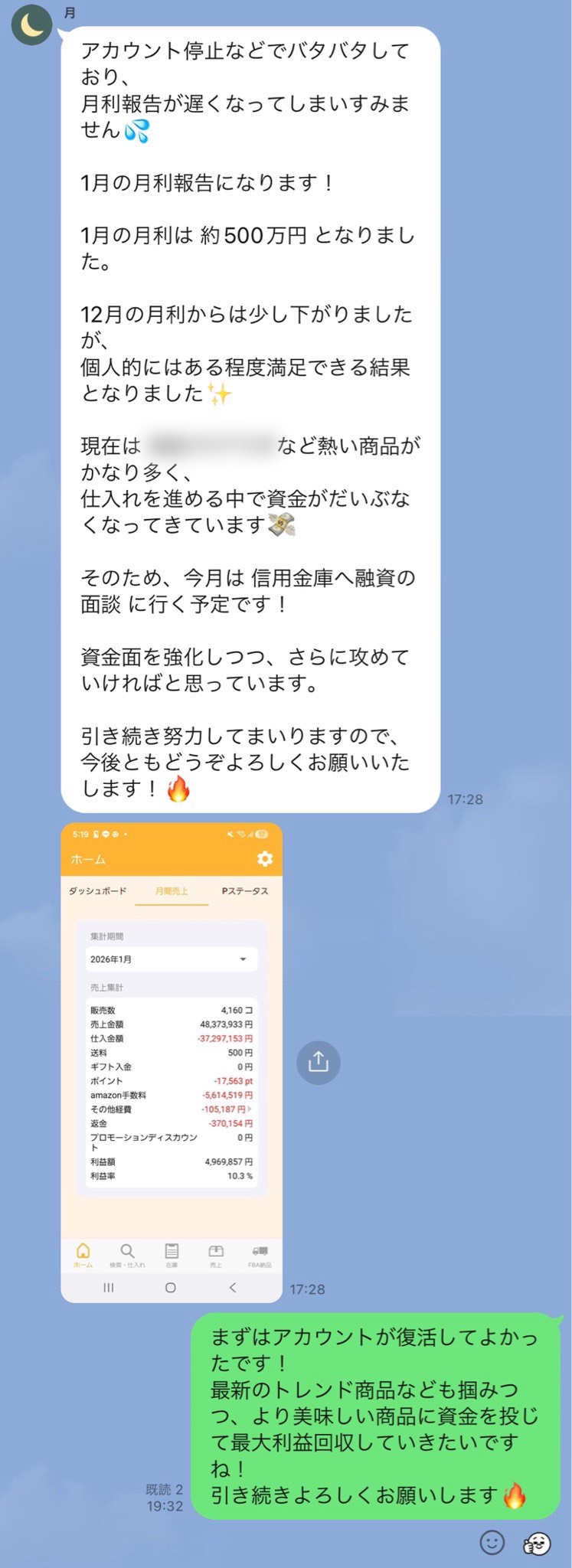572x1568 pixels.
Task: Open the sticker reaction icon
Action: (537, 1543)
